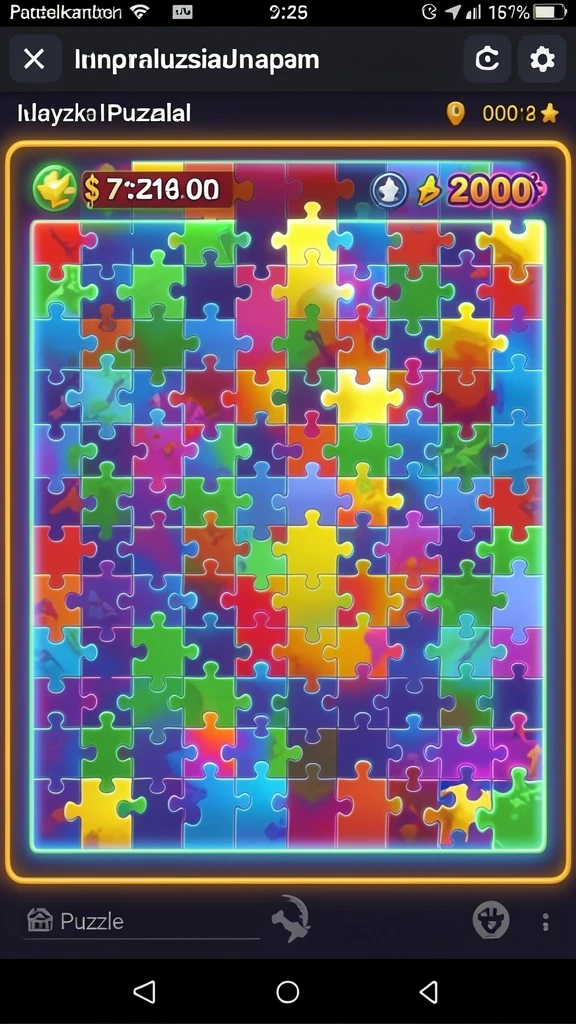Go to the system home screen

point(288,992)
